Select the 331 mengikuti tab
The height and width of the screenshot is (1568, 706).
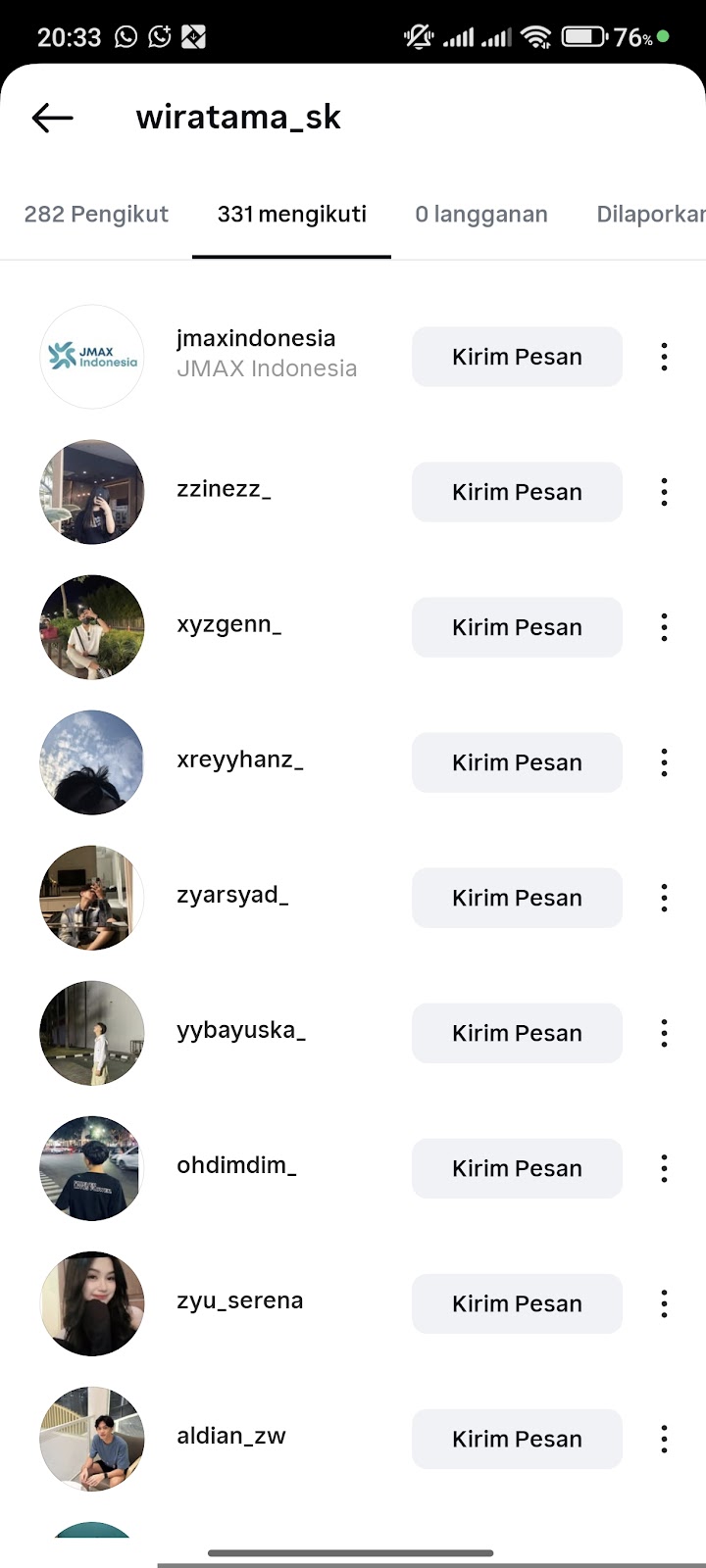click(x=292, y=215)
